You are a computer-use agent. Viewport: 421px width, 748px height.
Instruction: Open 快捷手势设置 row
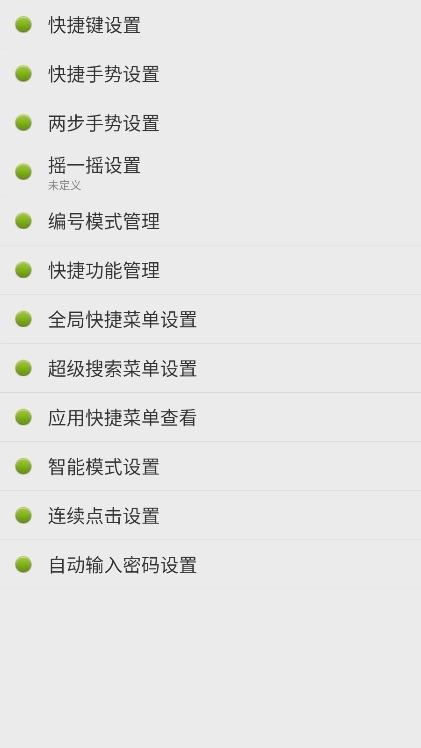pos(210,73)
